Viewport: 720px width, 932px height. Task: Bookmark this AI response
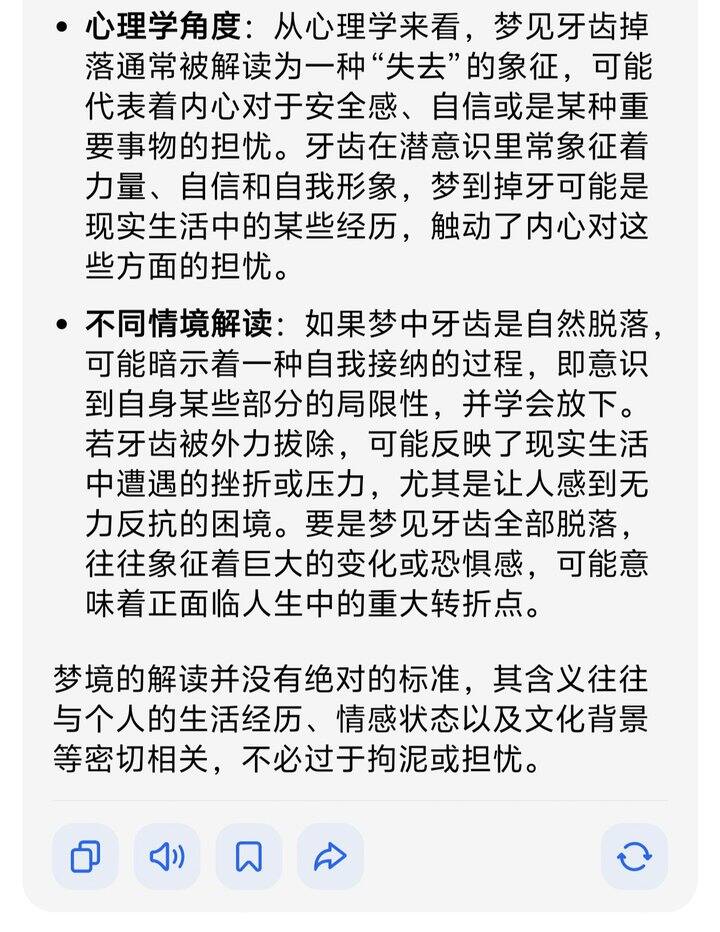[x=249, y=857]
